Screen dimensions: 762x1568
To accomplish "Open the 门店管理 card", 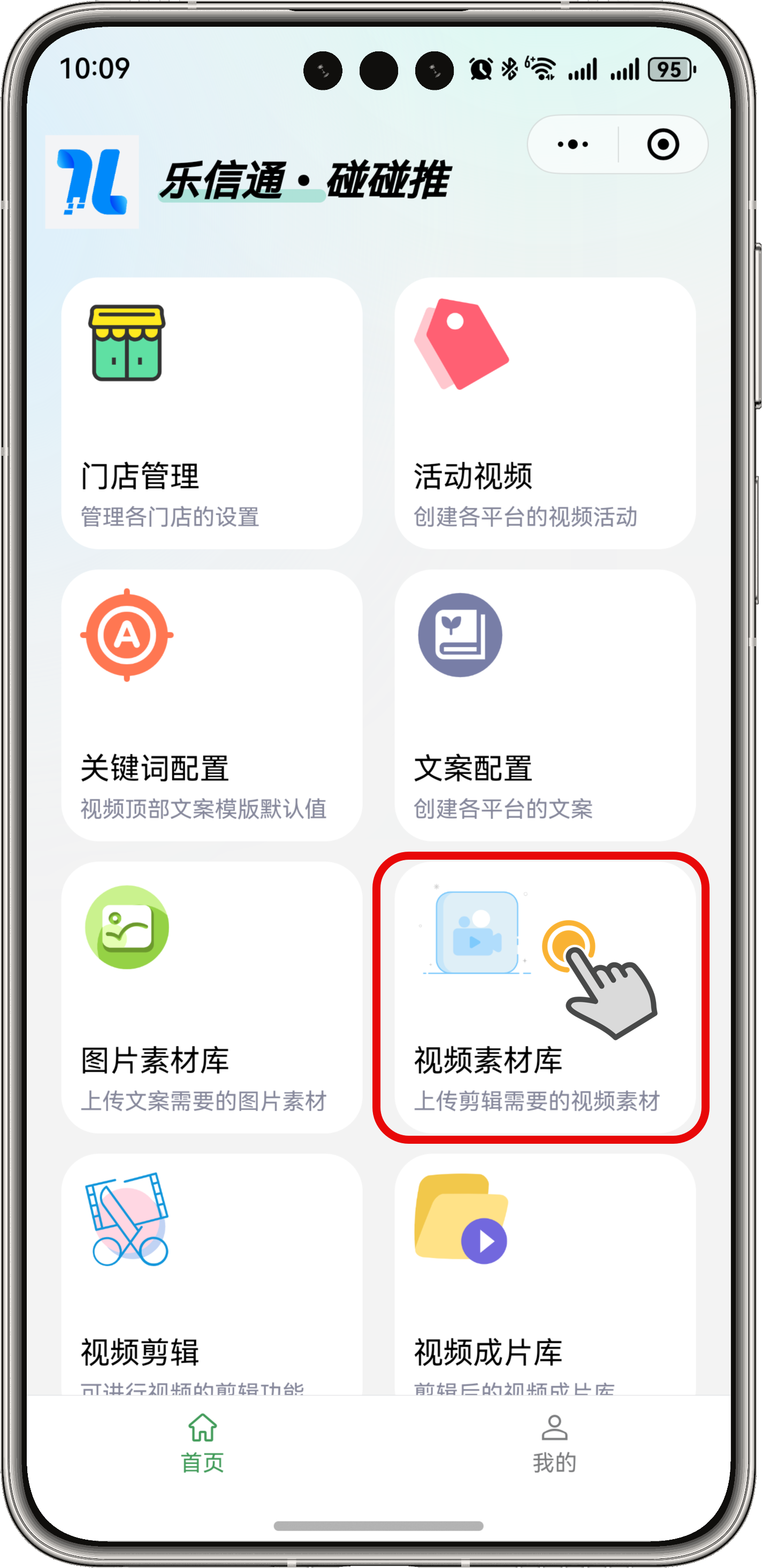I will click(212, 414).
